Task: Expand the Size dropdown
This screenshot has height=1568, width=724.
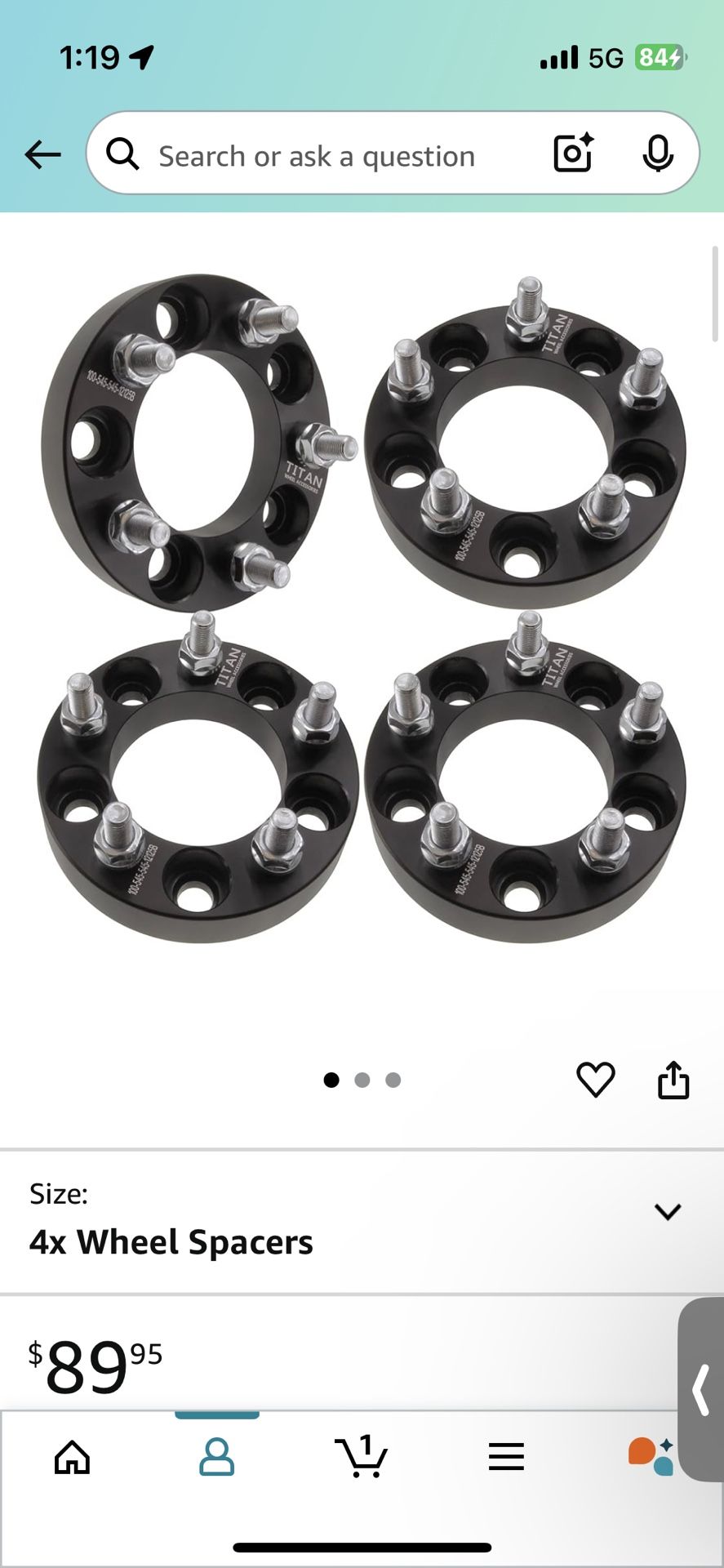Action: 668,1212
